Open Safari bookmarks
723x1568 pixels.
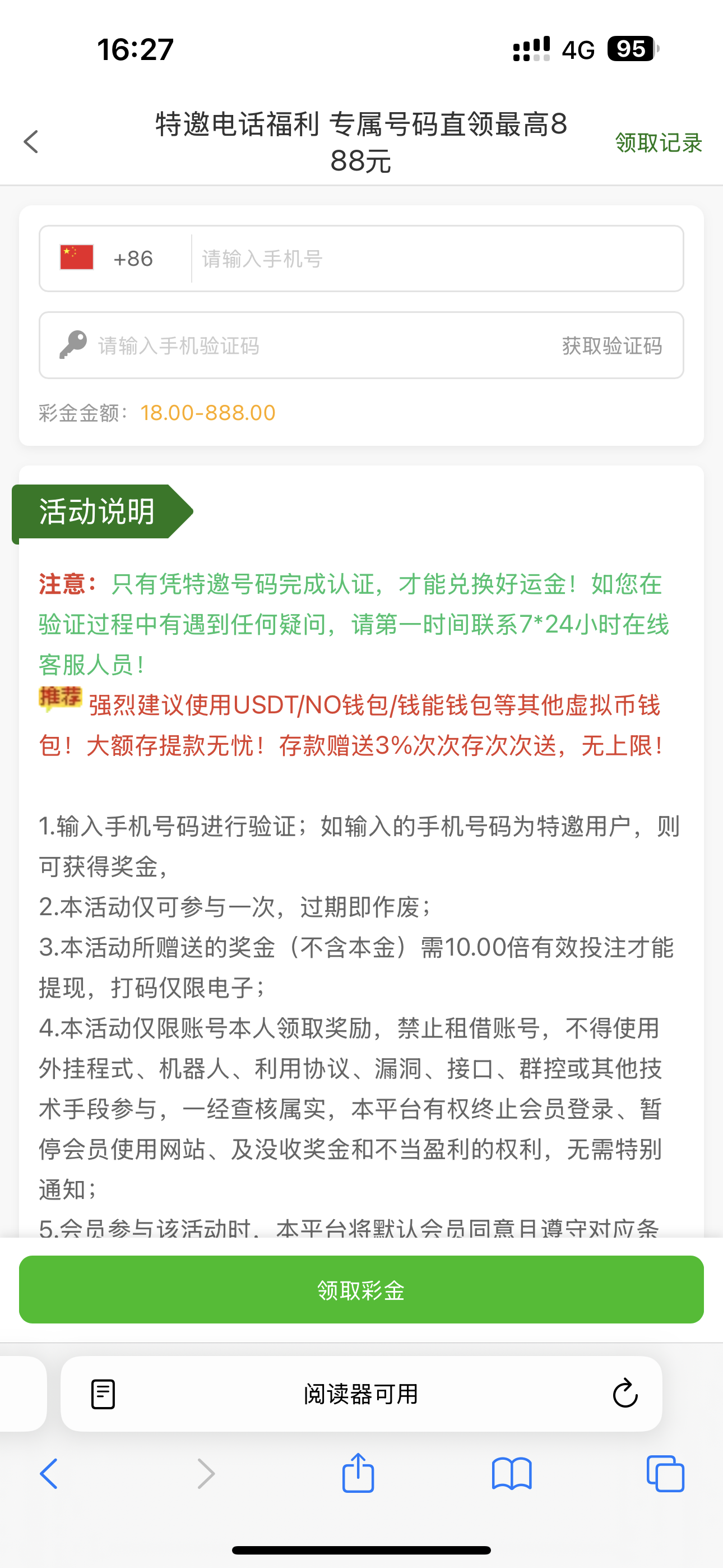click(x=512, y=1474)
